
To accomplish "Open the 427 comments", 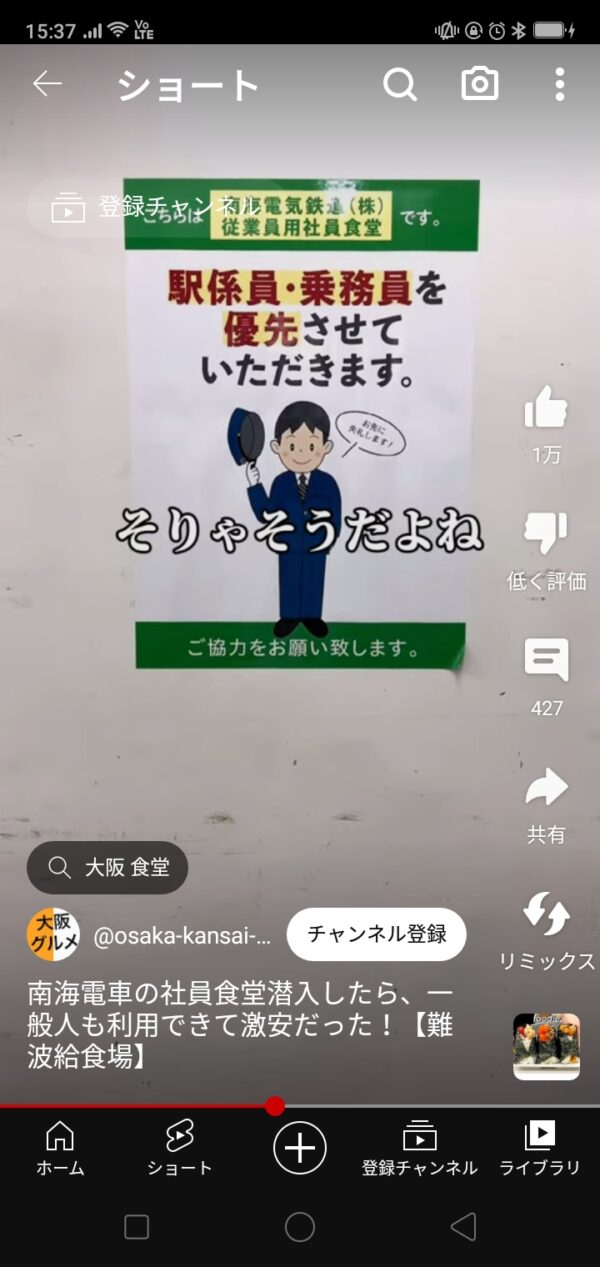I will click(546, 662).
